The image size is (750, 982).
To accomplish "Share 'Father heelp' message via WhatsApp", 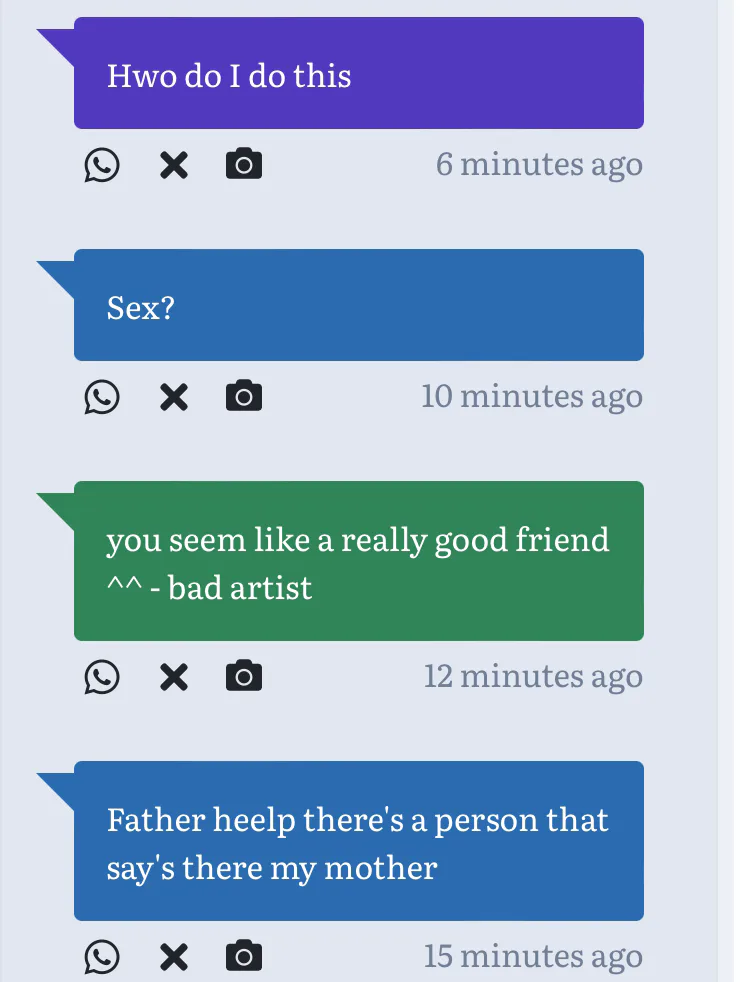I will point(102,957).
